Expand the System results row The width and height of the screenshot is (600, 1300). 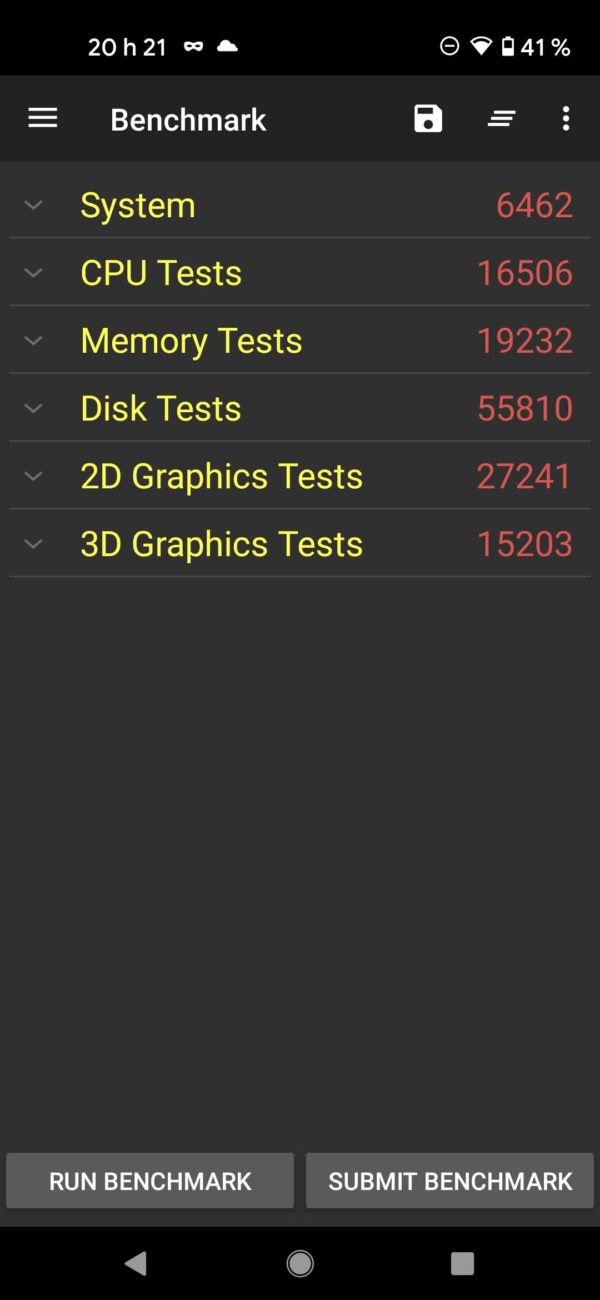33,205
